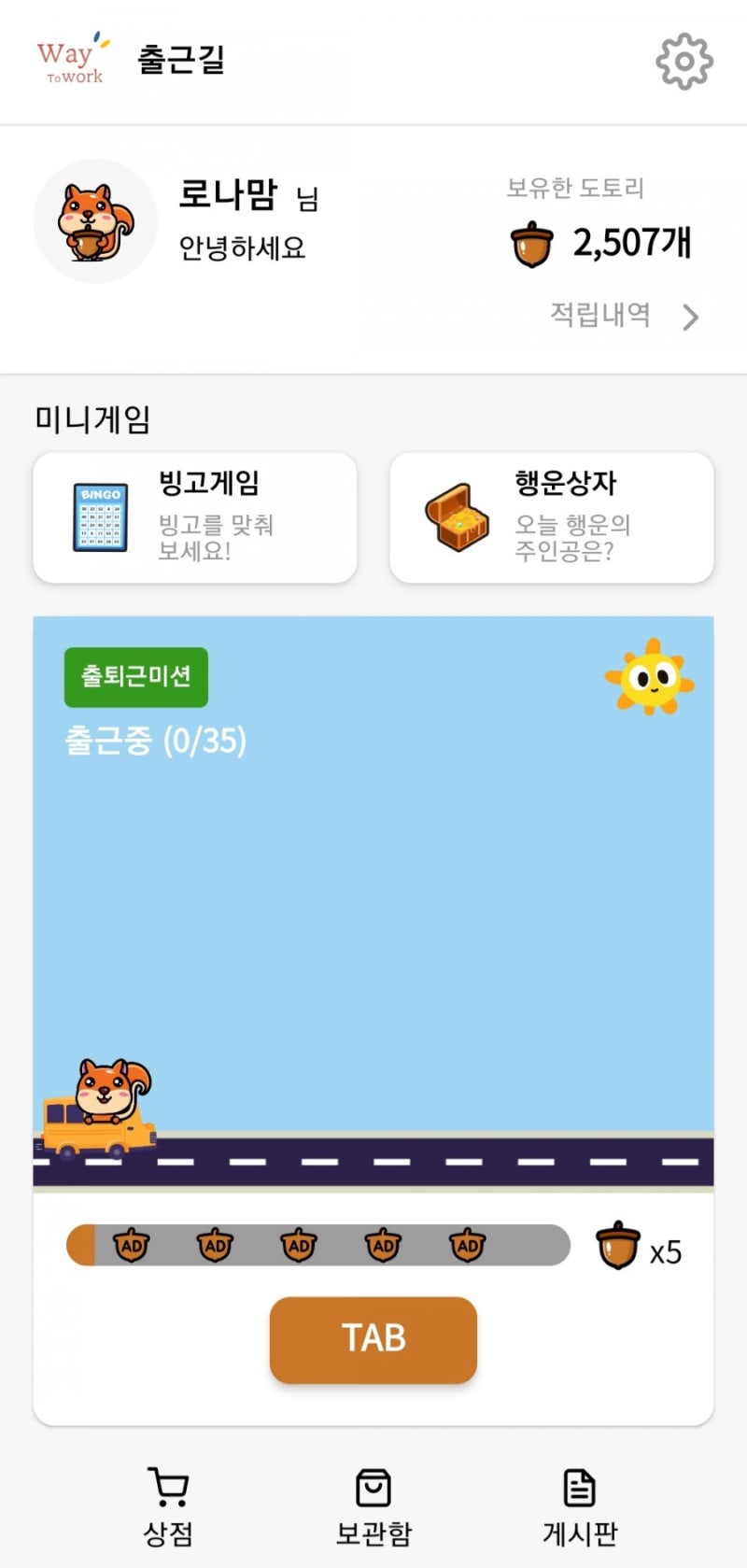This screenshot has width=747, height=1568.
Task: Open the bag icon for 보관함
Action: click(x=373, y=1485)
